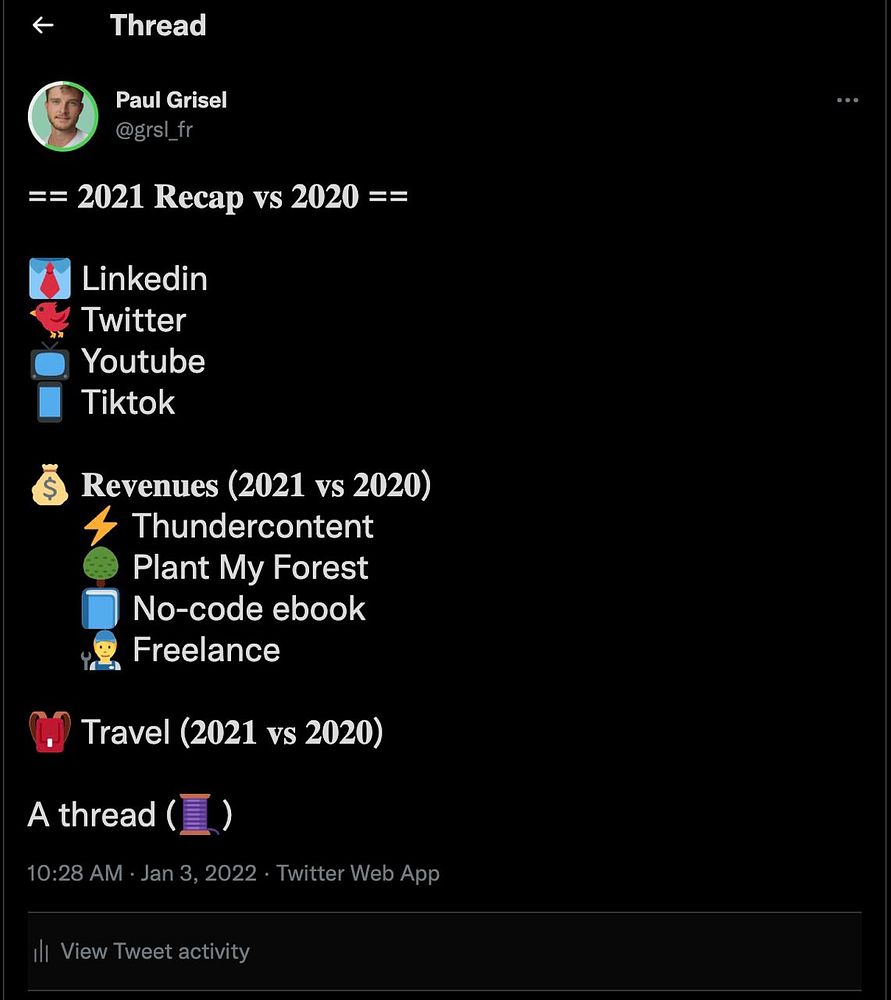Tap the Twitter Web App source link
891x1000 pixels.
[x=358, y=873]
